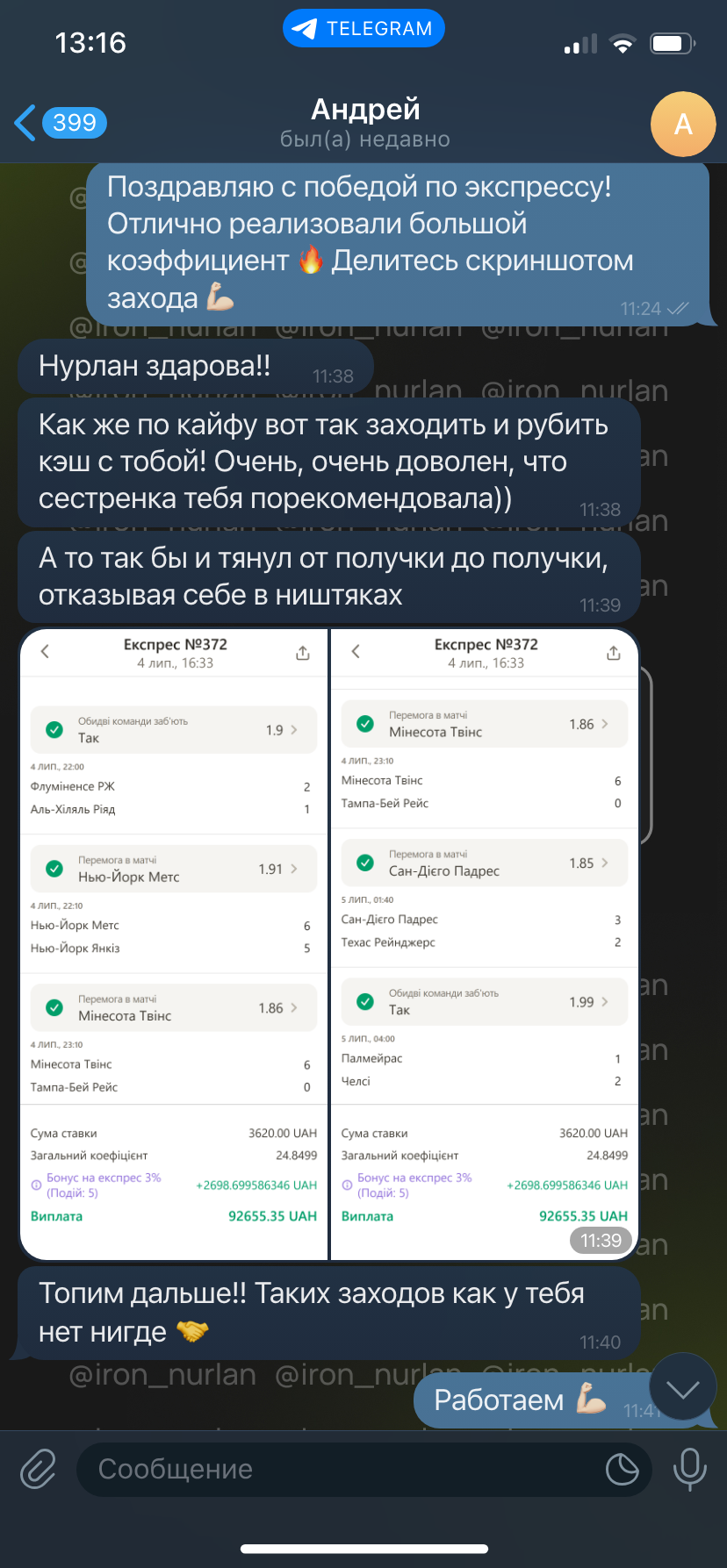727x1568 pixels.
Task: Open the right Експрес №372 screenshot
Action: 485,944
